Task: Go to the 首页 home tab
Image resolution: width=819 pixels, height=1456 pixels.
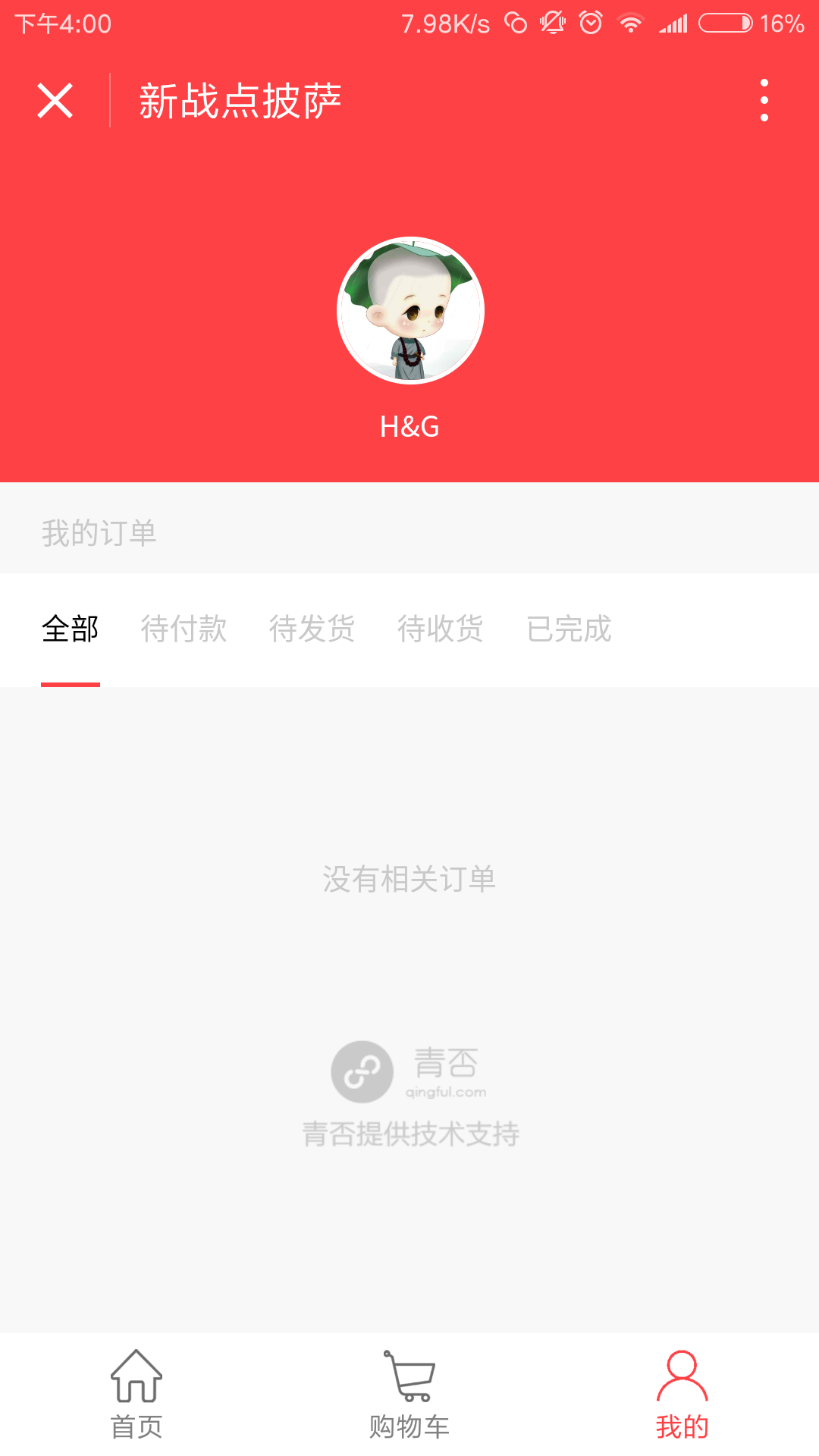Action: pyautogui.click(x=136, y=1395)
